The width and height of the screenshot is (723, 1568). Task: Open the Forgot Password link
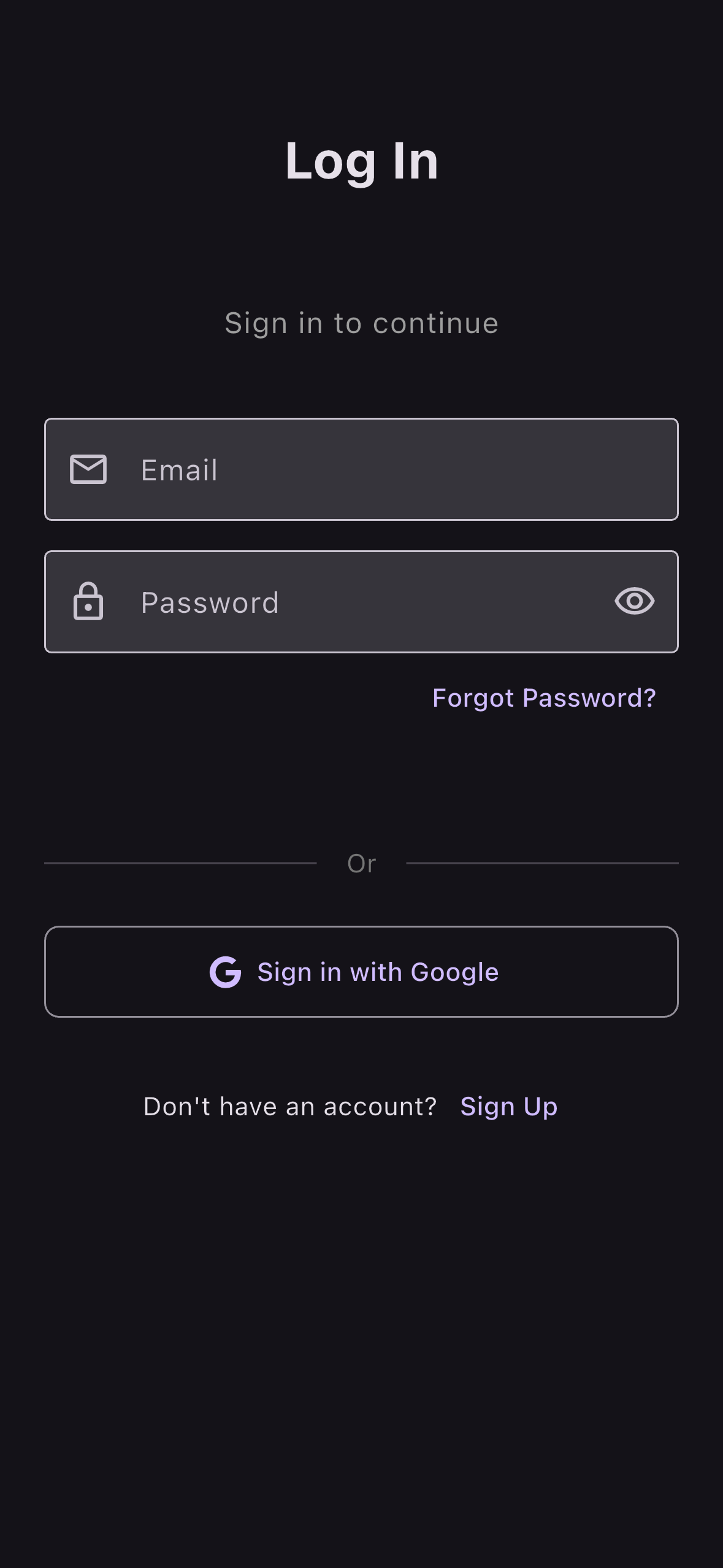tap(544, 698)
